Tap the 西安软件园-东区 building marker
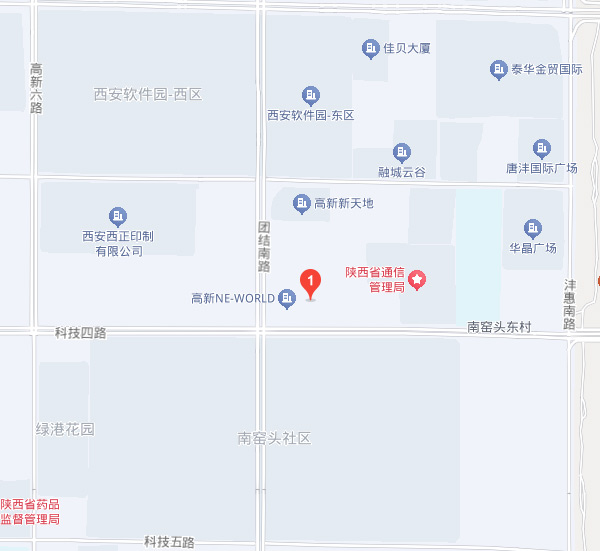Viewport: 600px width, 551px height. [311, 96]
